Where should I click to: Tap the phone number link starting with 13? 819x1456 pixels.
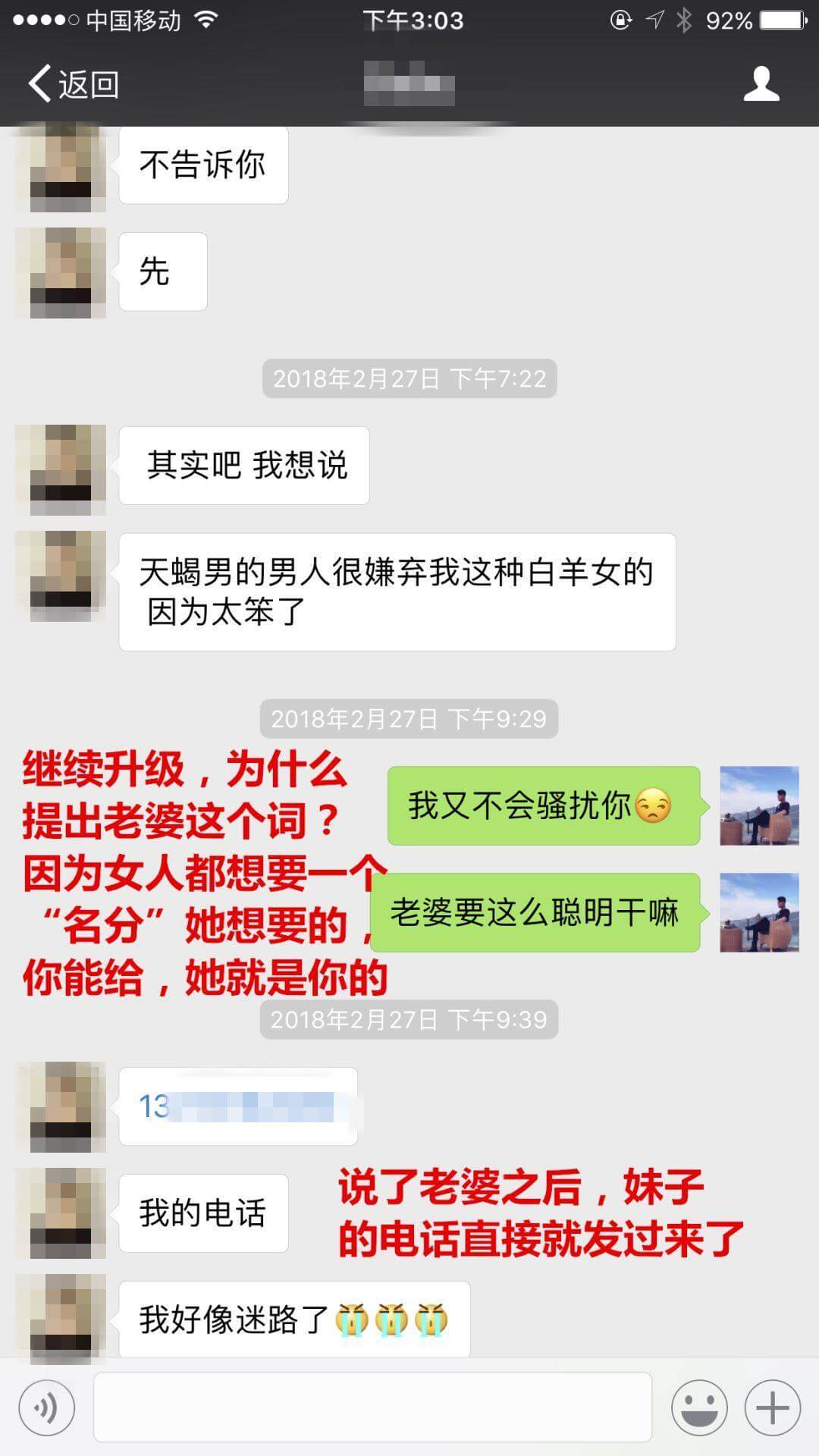tap(237, 1106)
